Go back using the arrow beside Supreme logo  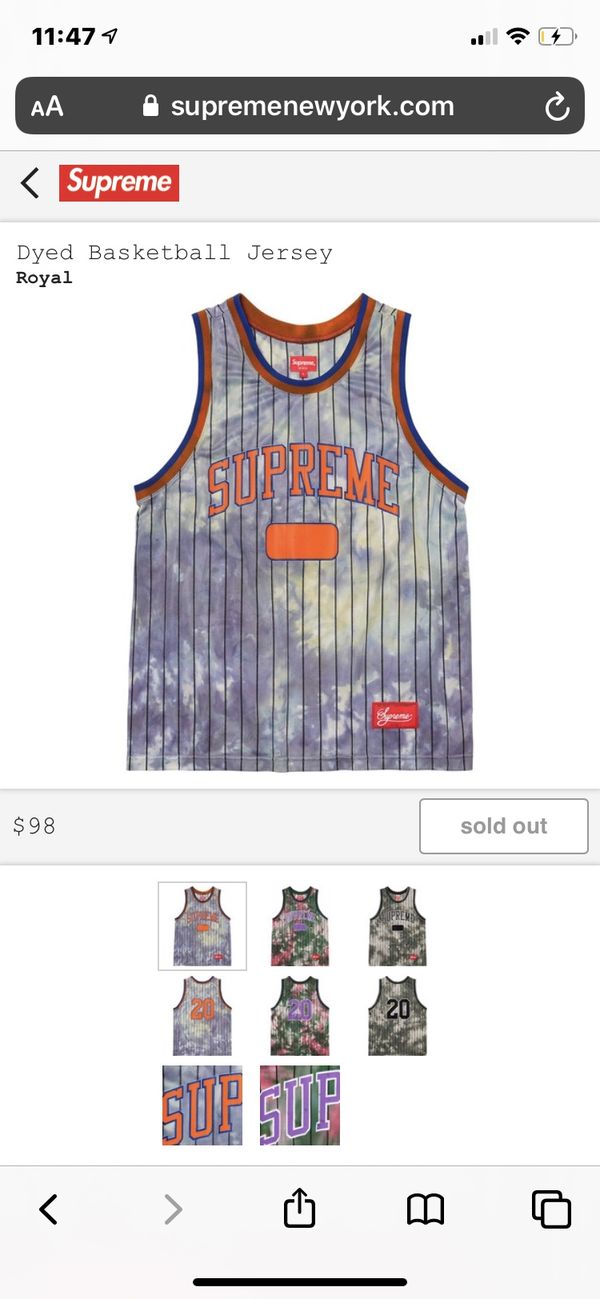tap(30, 183)
